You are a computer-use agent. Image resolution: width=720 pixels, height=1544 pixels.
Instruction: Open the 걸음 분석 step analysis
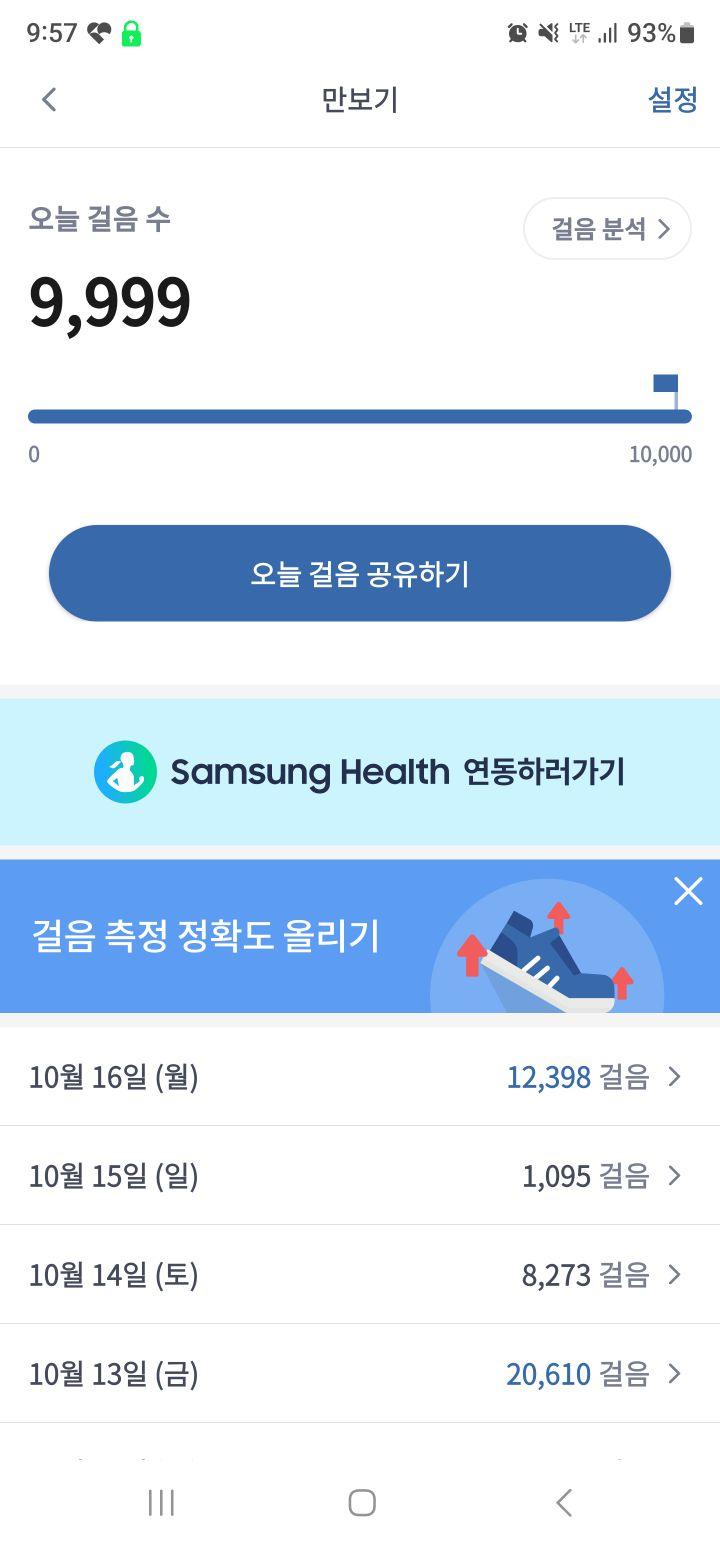[607, 229]
